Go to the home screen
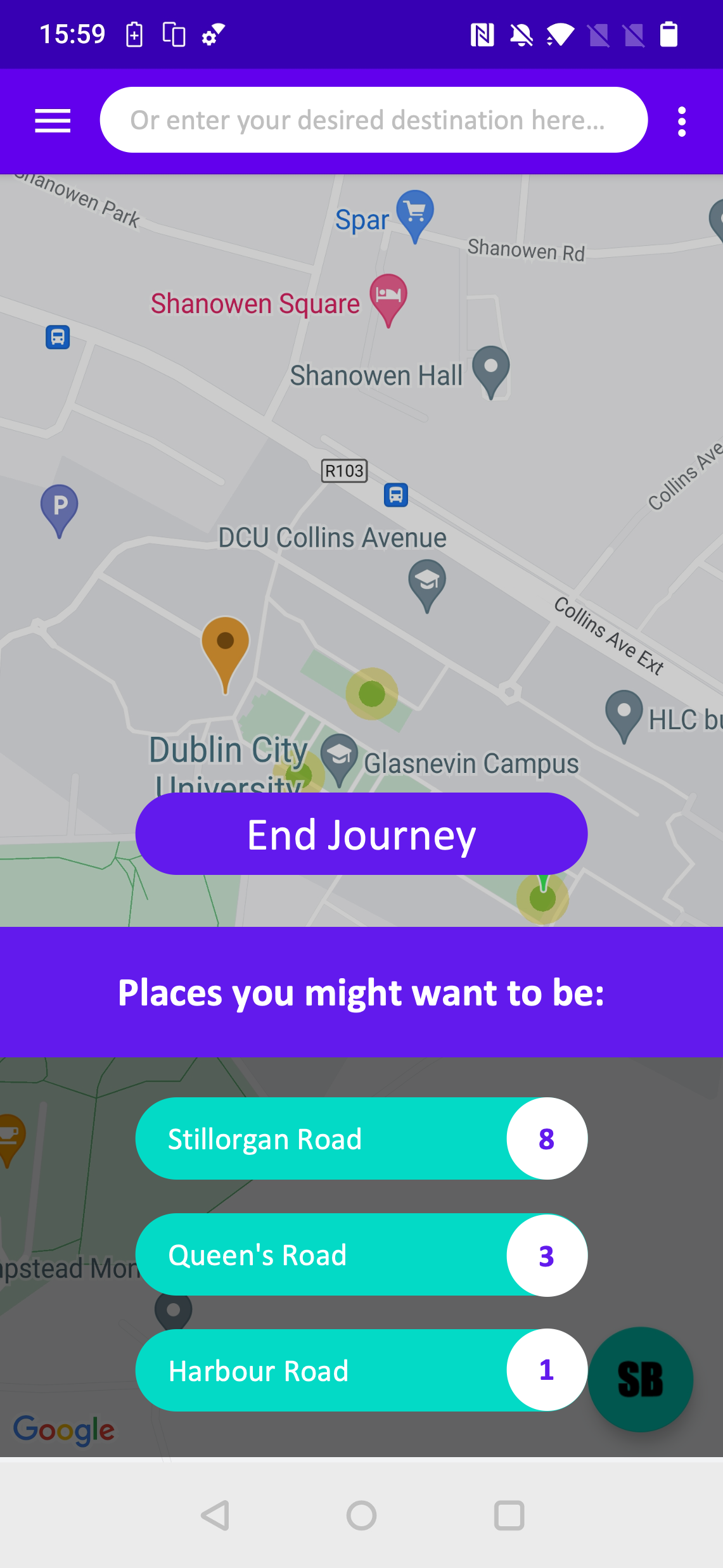This screenshot has height=1568, width=723. (x=361, y=1515)
